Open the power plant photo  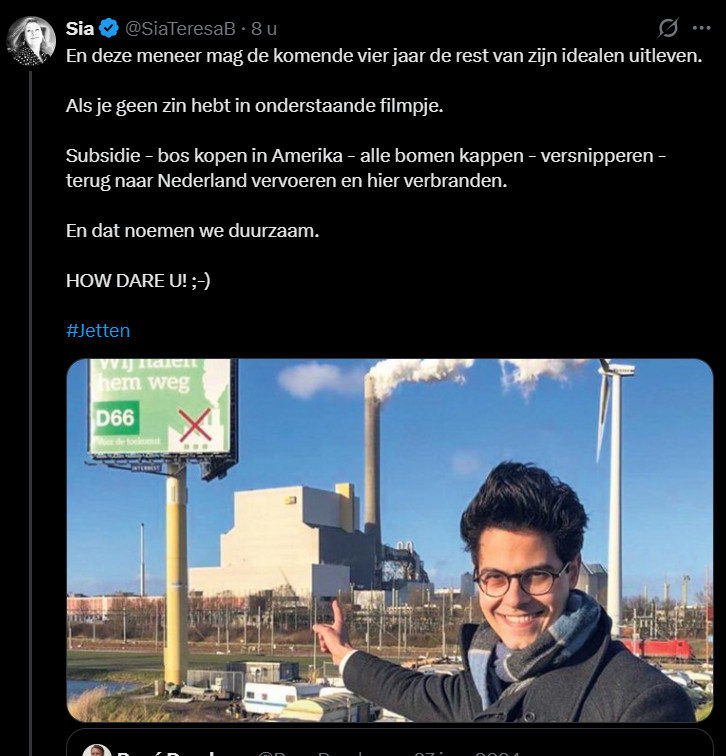tap(390, 540)
